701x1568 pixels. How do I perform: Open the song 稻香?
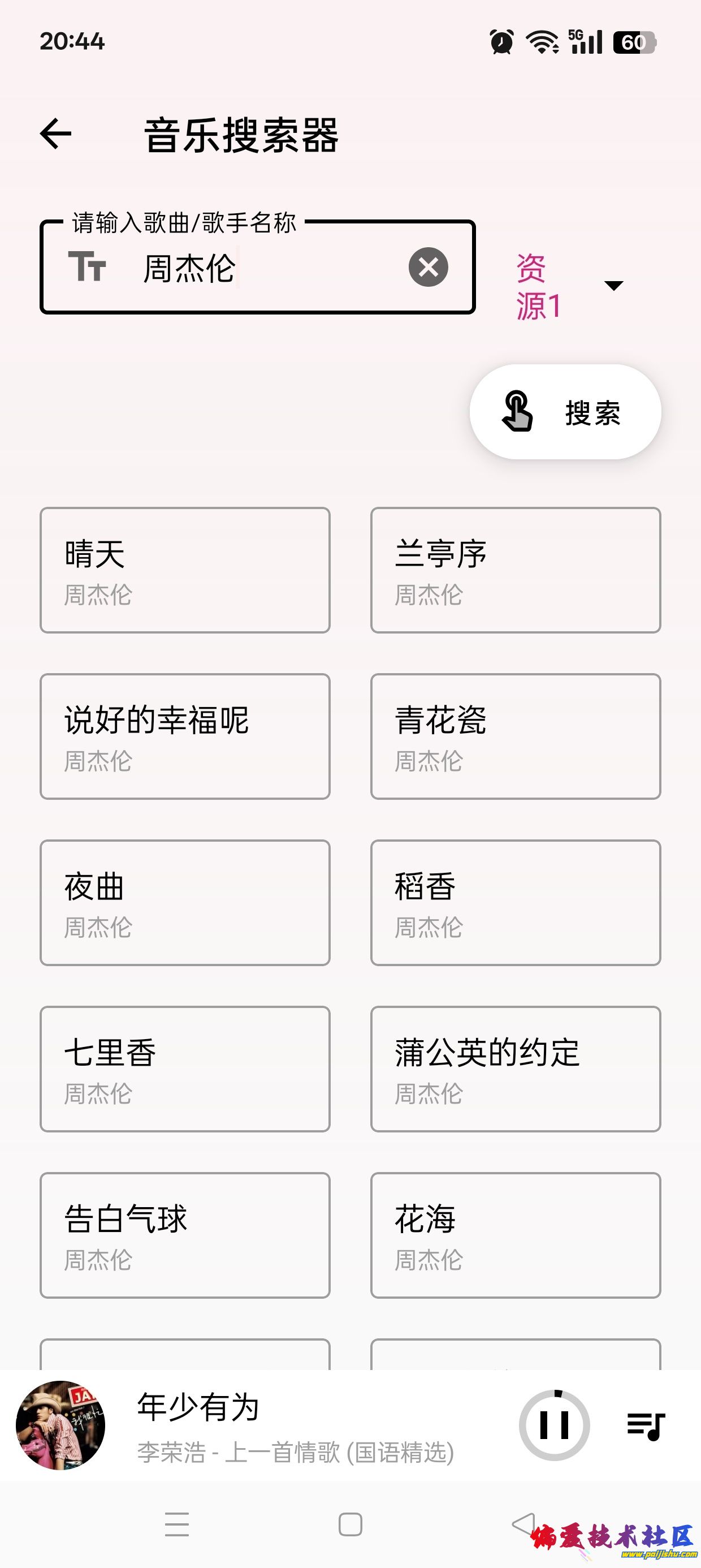pos(516,903)
